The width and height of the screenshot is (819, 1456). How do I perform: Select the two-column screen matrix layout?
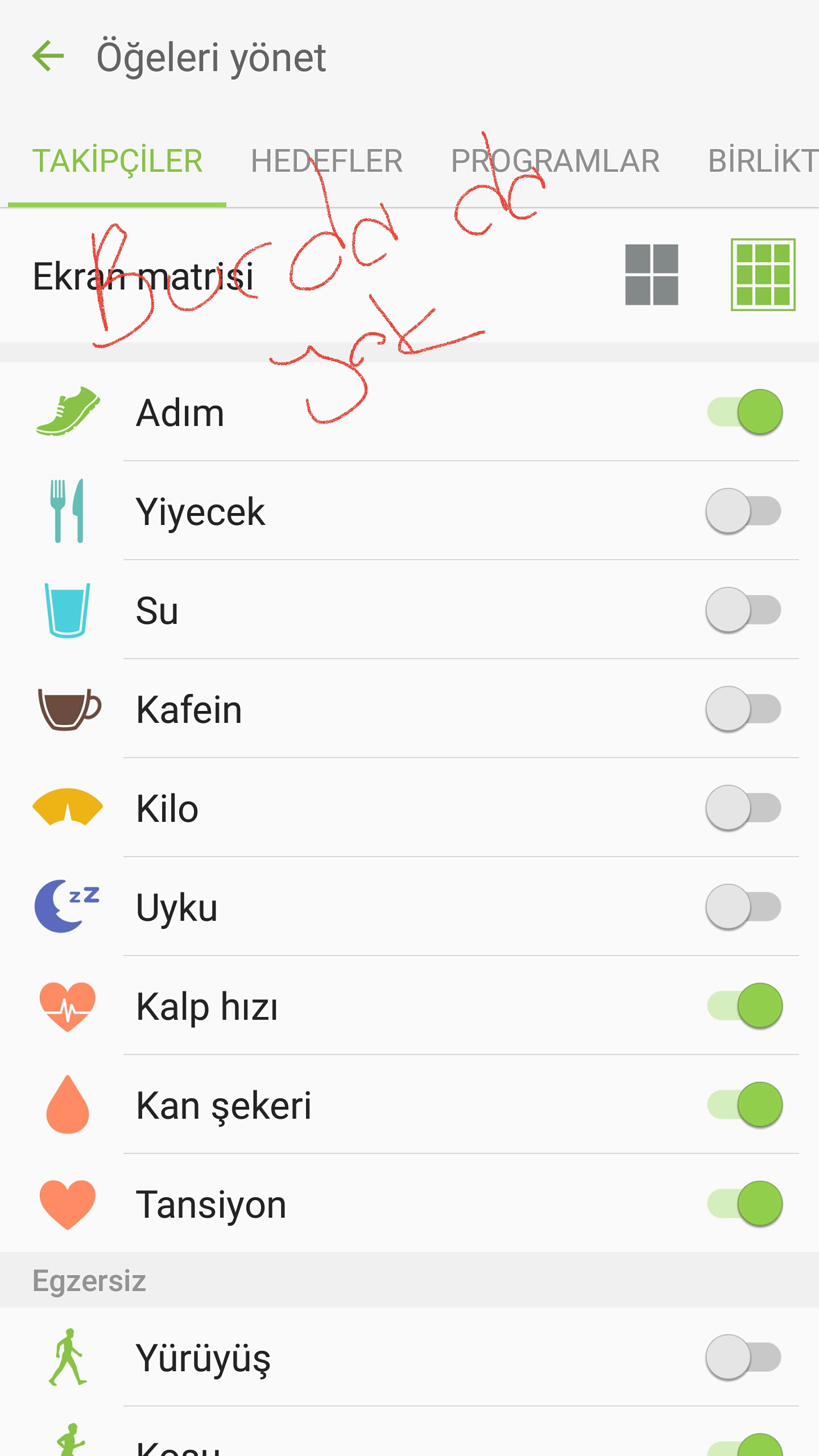(x=651, y=275)
